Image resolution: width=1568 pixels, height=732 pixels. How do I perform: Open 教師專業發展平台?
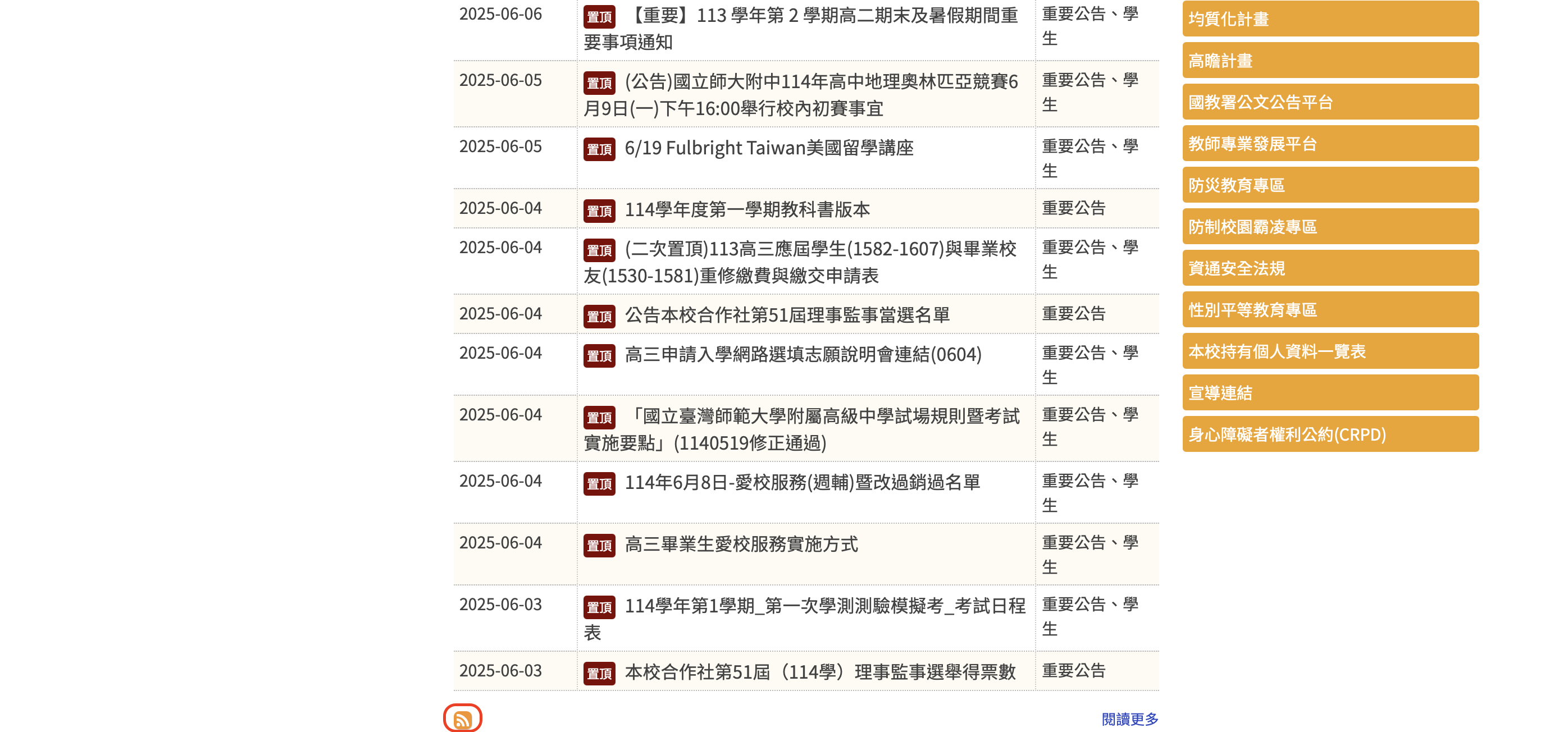tap(1330, 144)
